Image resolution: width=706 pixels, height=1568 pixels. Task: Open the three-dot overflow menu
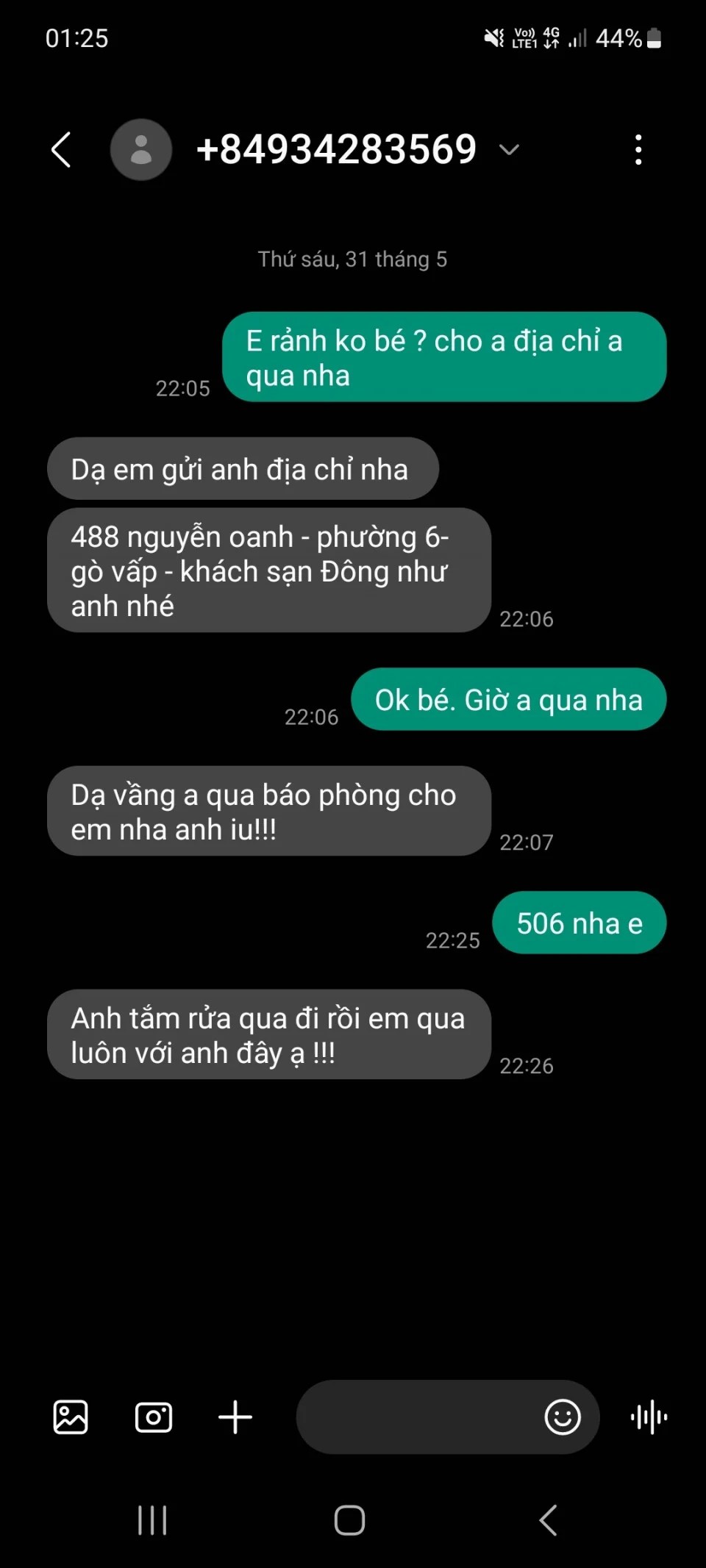pos(638,150)
